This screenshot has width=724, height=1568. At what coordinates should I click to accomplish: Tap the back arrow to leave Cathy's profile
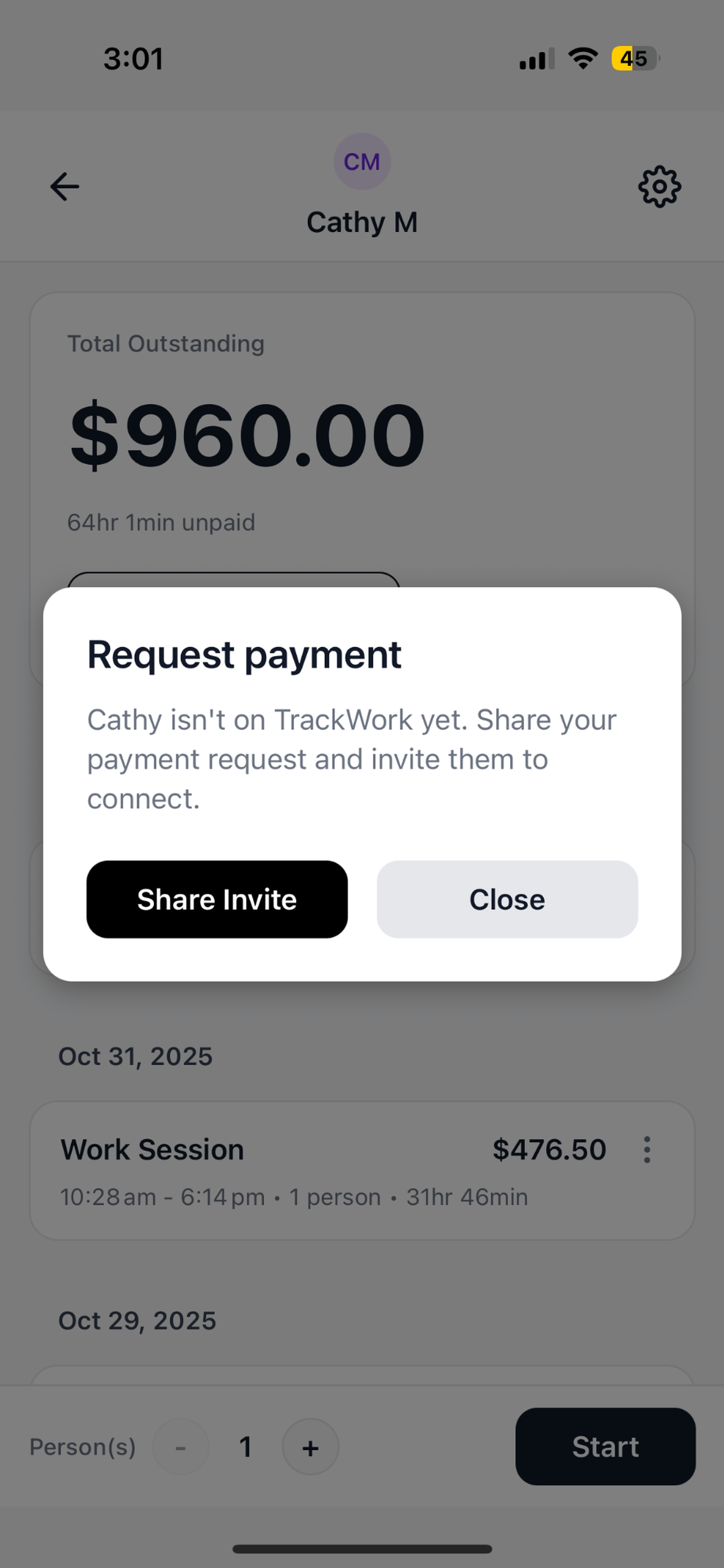[x=65, y=186]
